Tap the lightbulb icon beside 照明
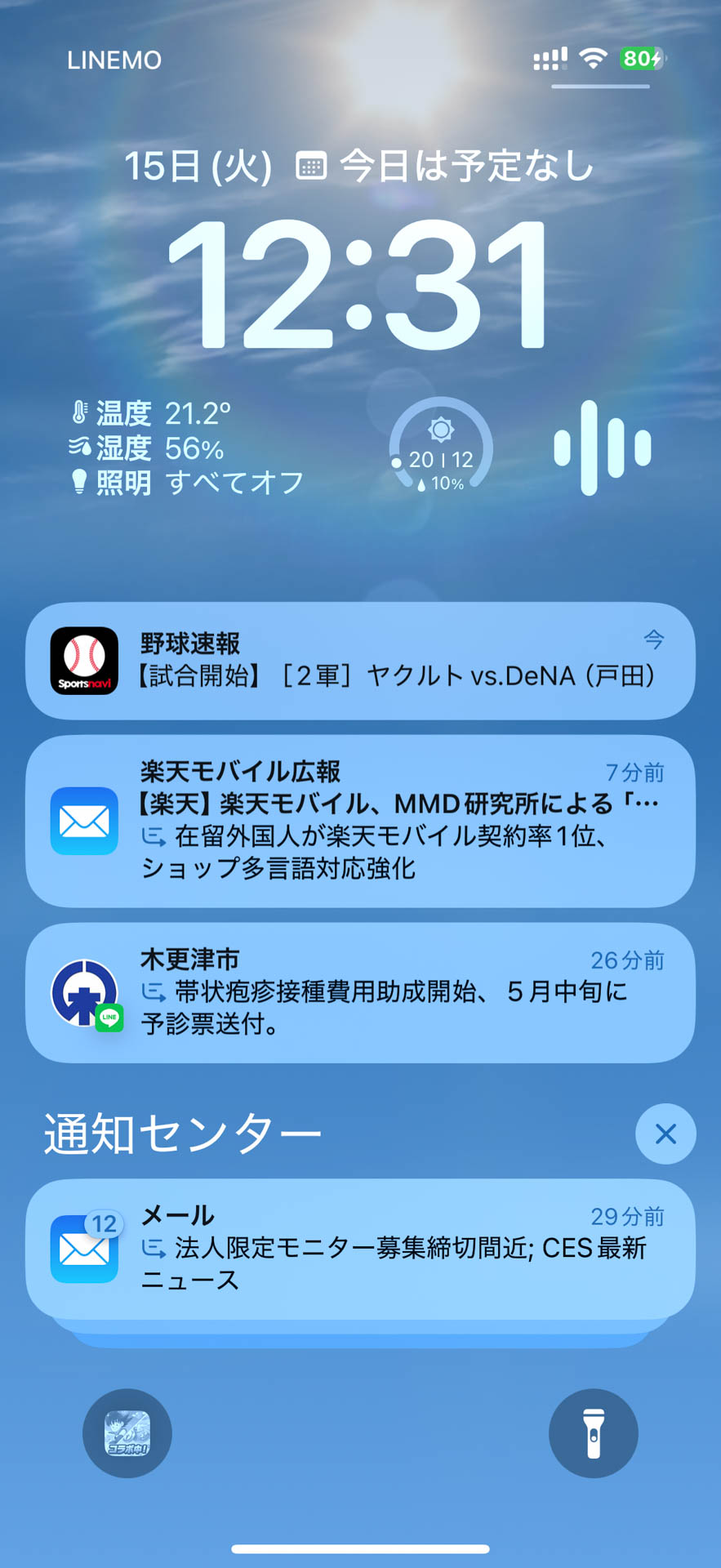The width and height of the screenshot is (721, 1568). (x=79, y=482)
